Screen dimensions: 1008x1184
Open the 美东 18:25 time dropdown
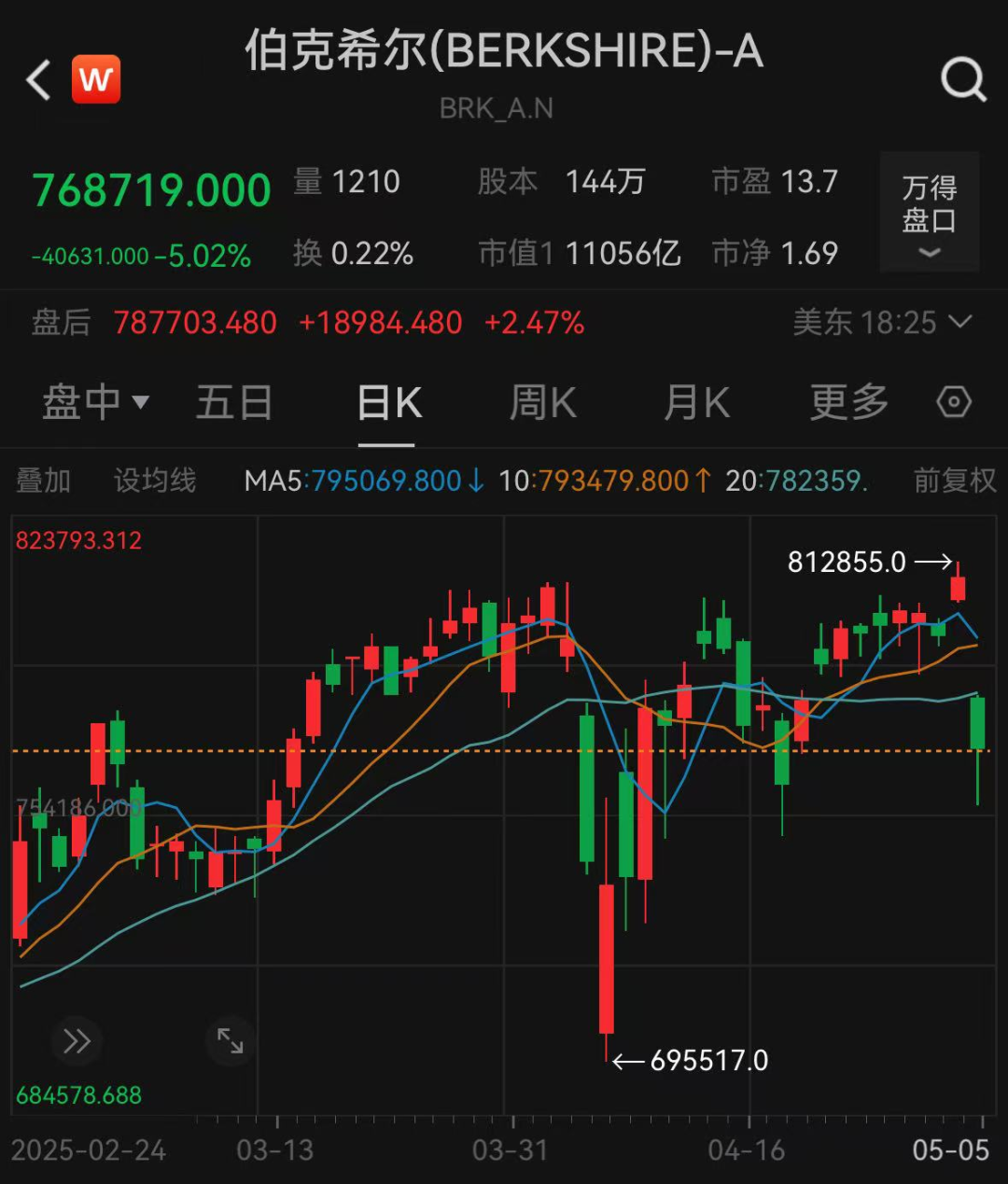(882, 323)
